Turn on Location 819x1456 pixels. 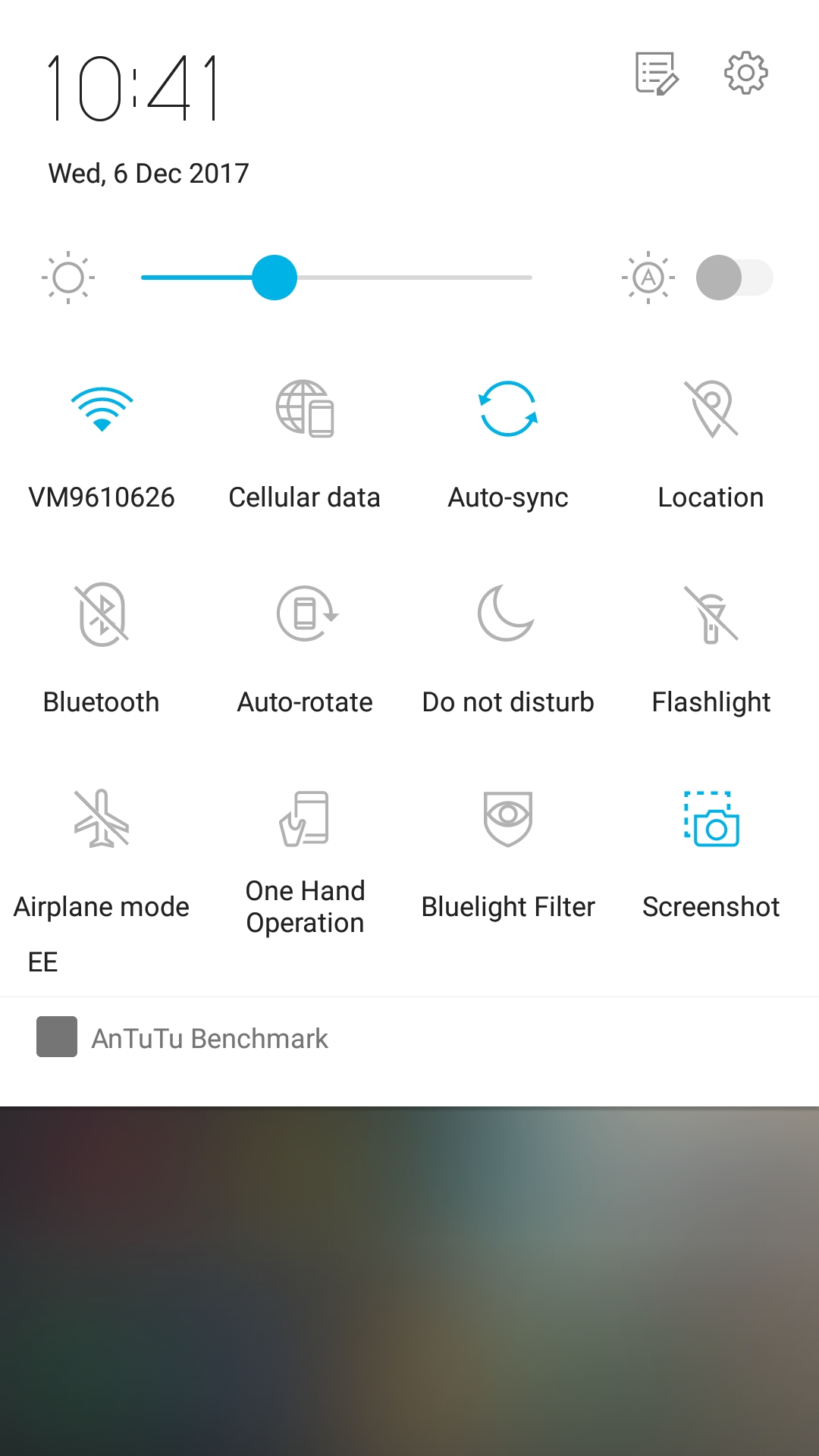coord(711,409)
